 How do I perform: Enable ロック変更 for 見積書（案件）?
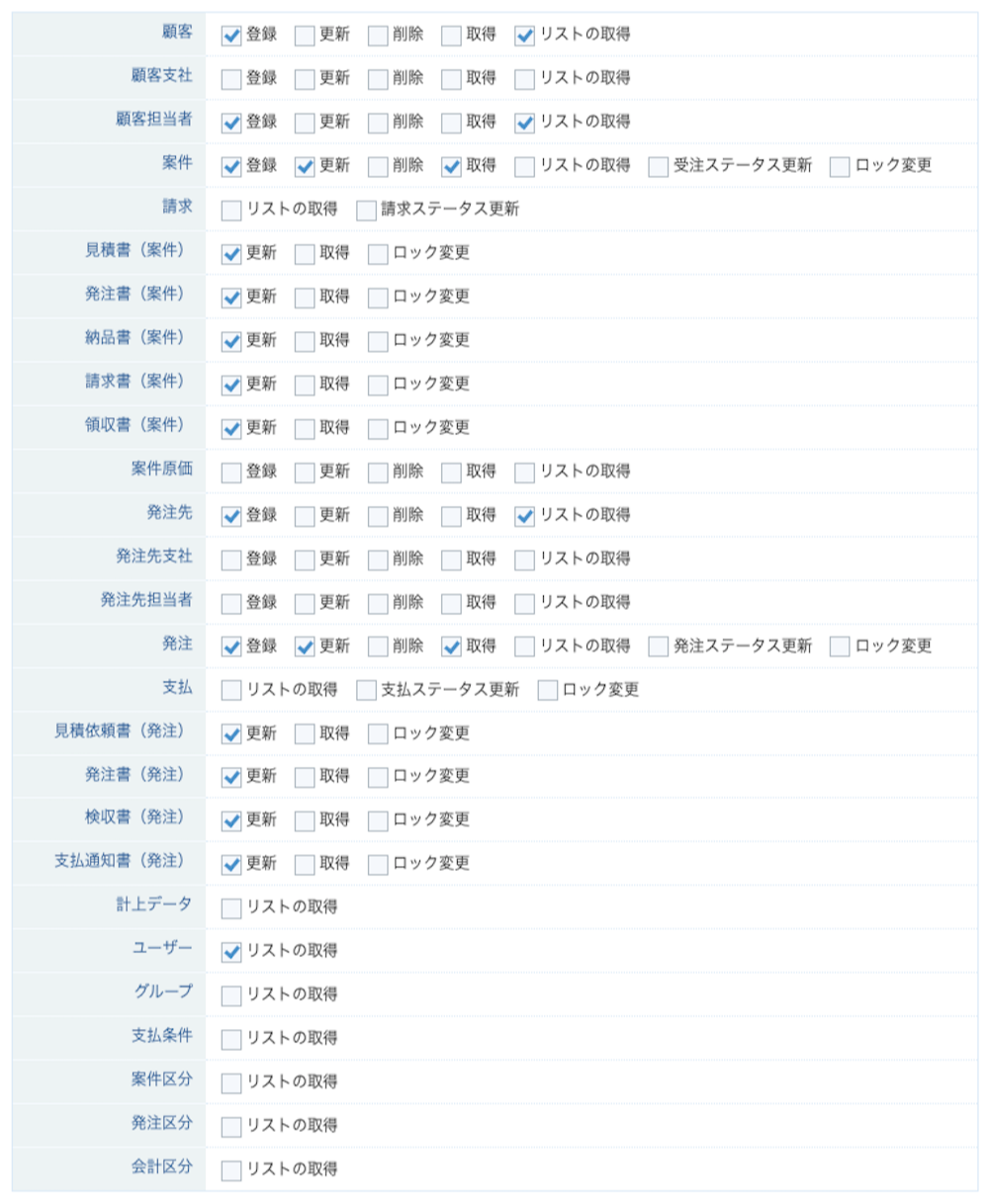pyautogui.click(x=379, y=254)
